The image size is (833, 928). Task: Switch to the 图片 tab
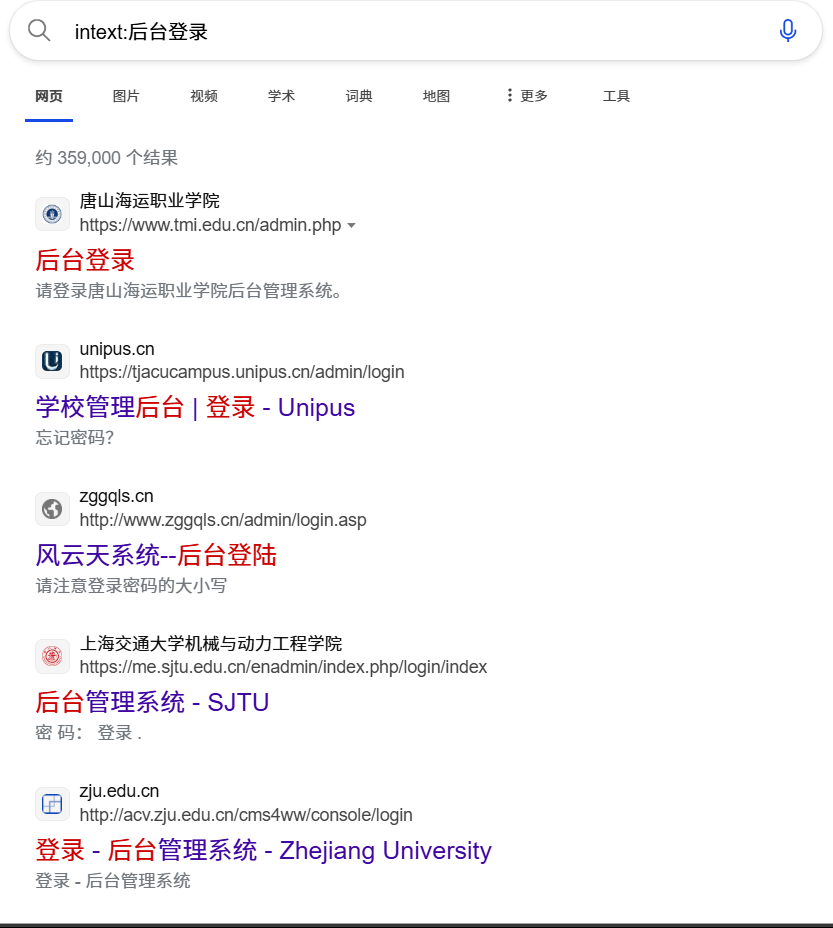pyautogui.click(x=126, y=96)
